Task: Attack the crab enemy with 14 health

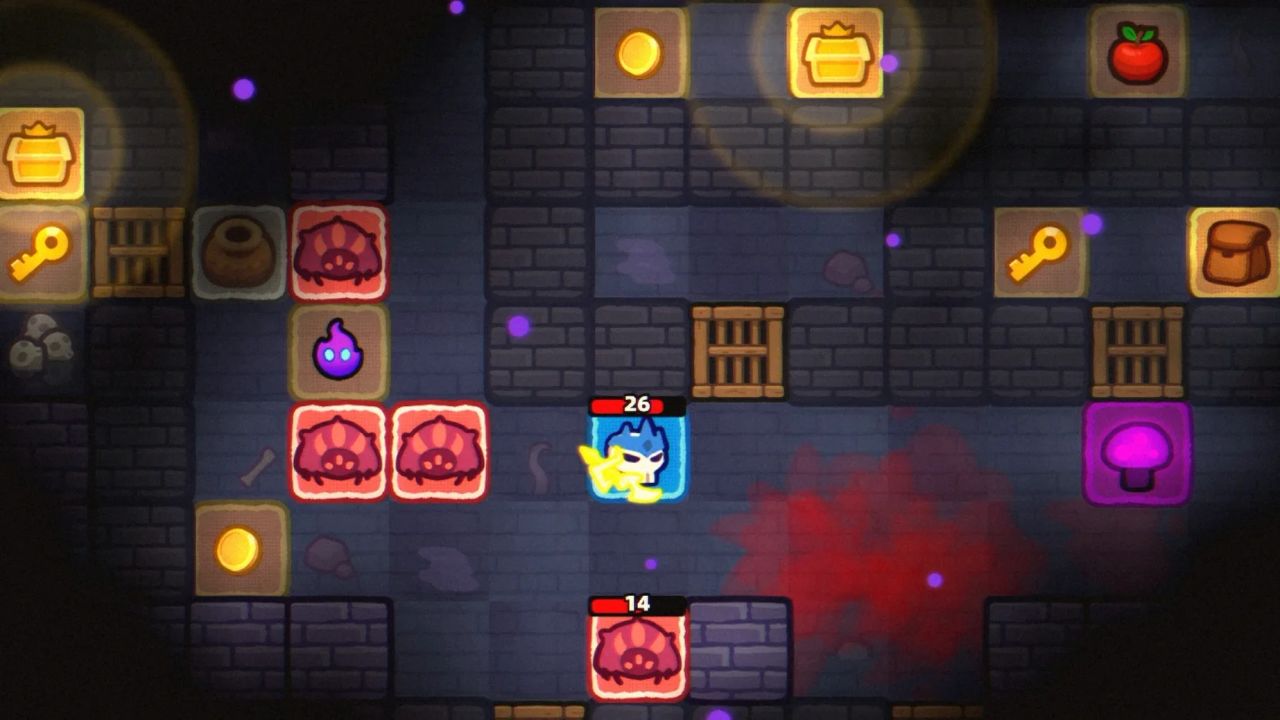Action: pos(638,653)
